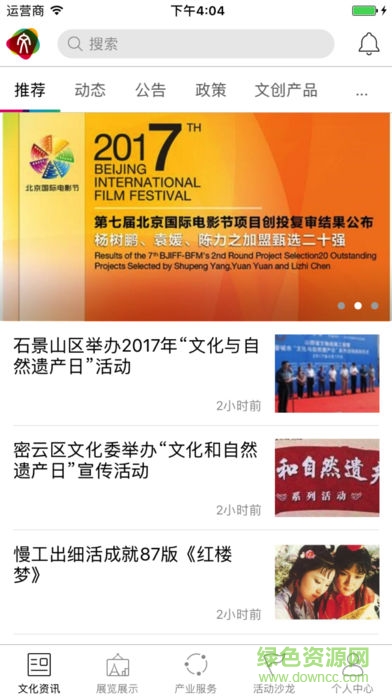Screen dimensions: 392x696
Task: Read the 87版《红楼梦》 article
Action: (196, 582)
